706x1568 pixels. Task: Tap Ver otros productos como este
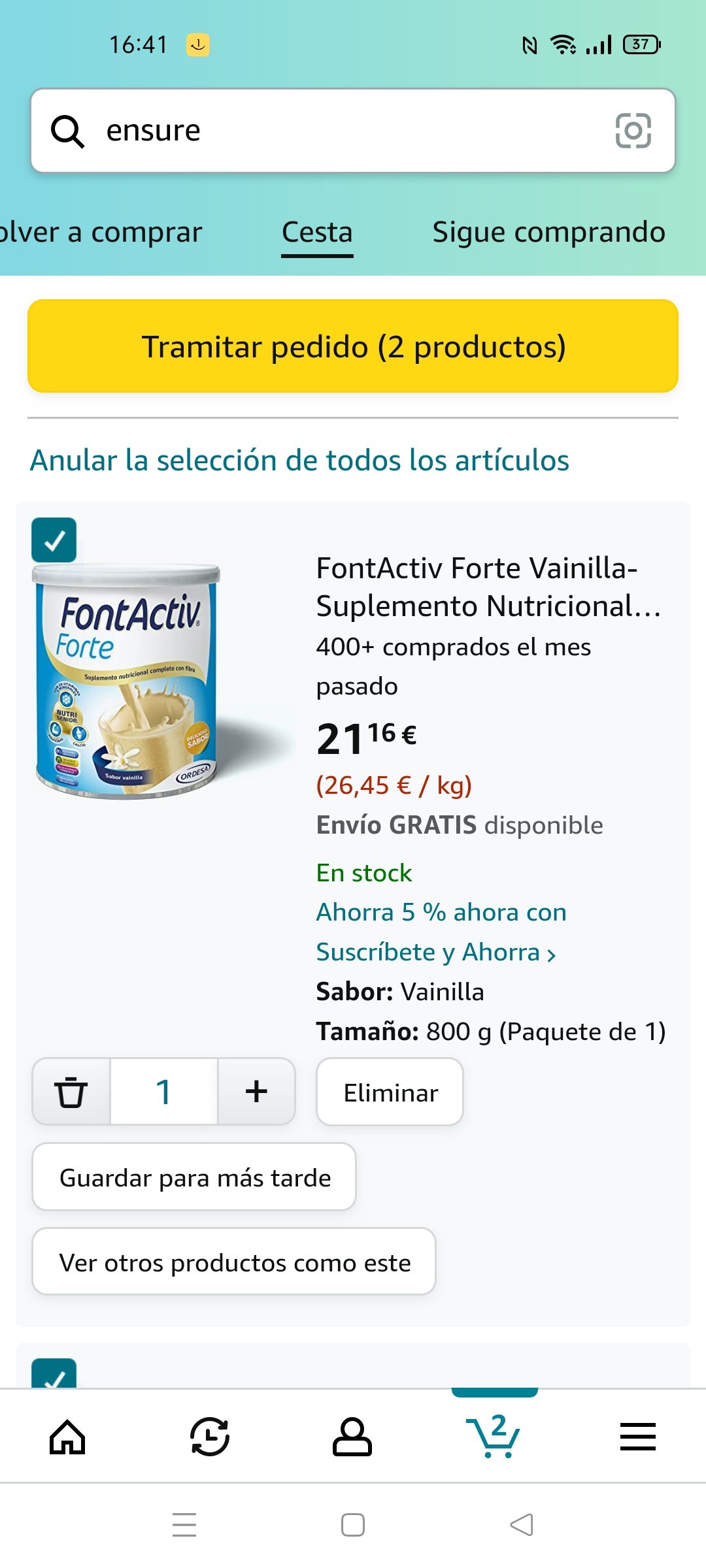(x=234, y=1262)
